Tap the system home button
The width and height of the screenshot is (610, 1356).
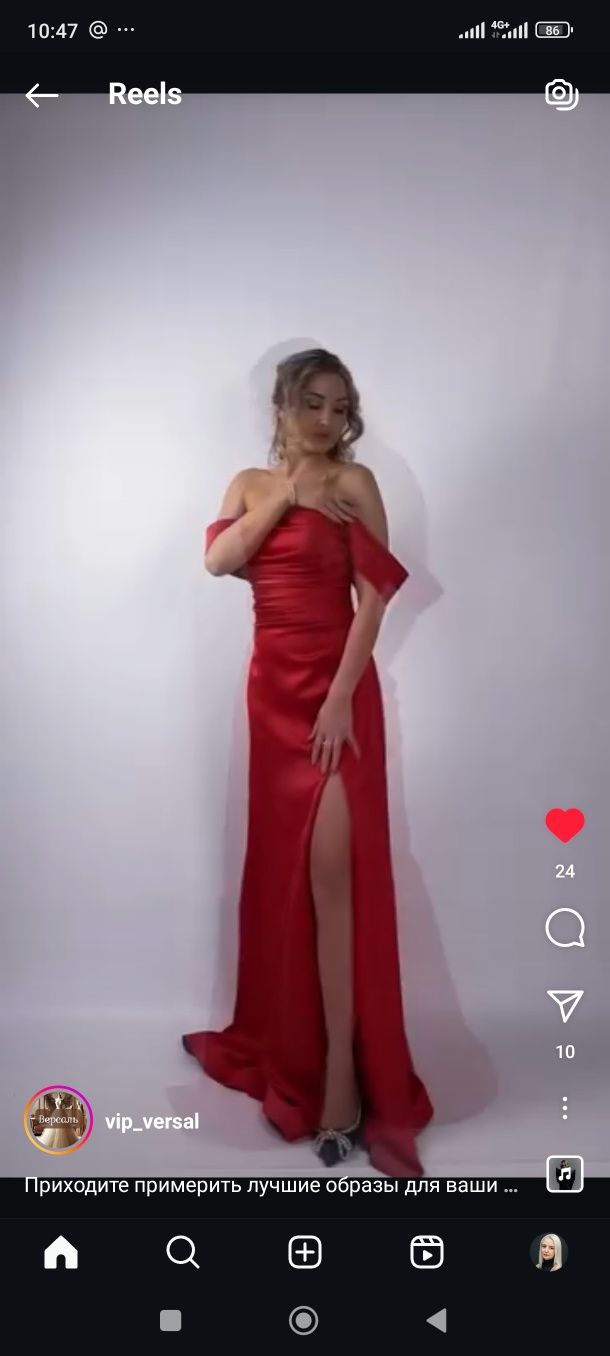pyautogui.click(x=303, y=1321)
